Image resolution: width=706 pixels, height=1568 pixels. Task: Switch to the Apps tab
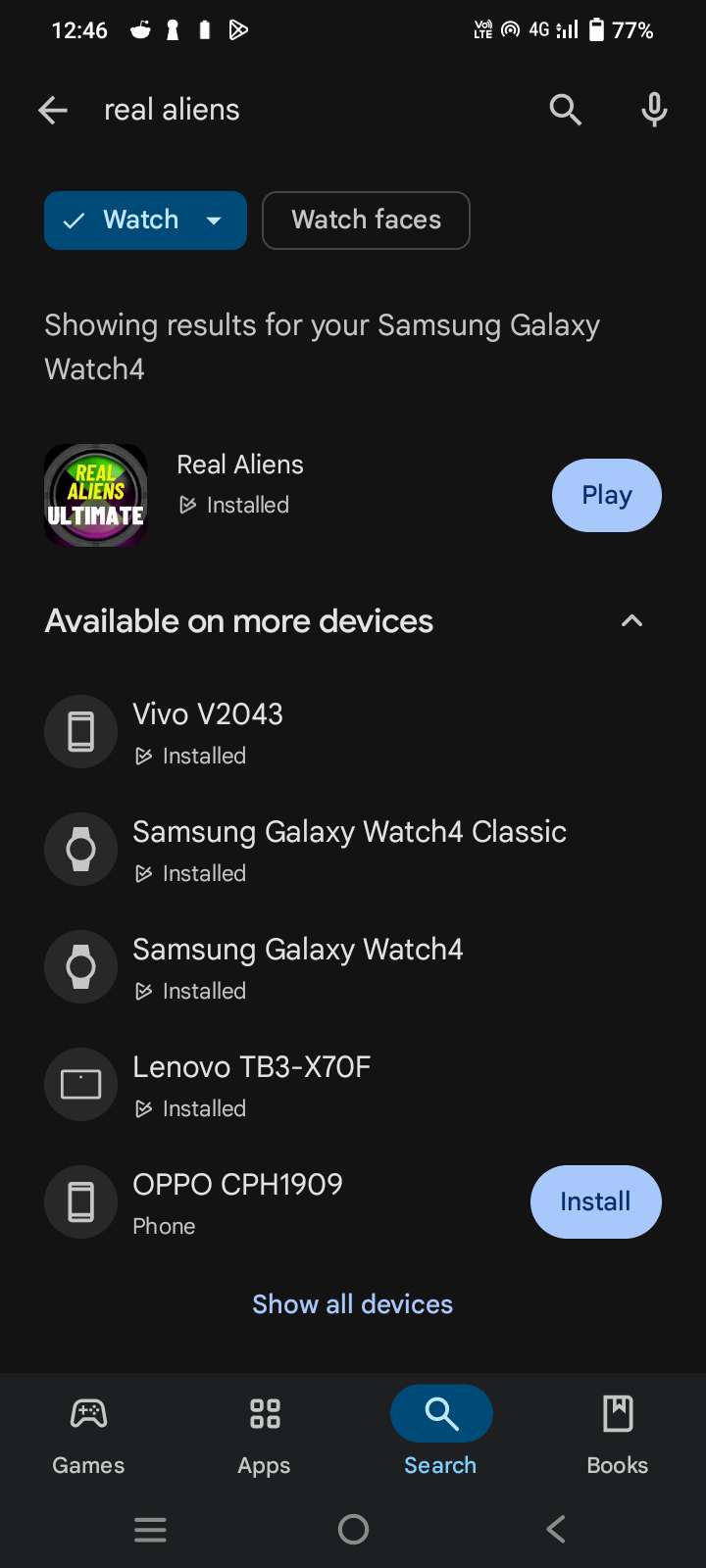click(x=264, y=1436)
